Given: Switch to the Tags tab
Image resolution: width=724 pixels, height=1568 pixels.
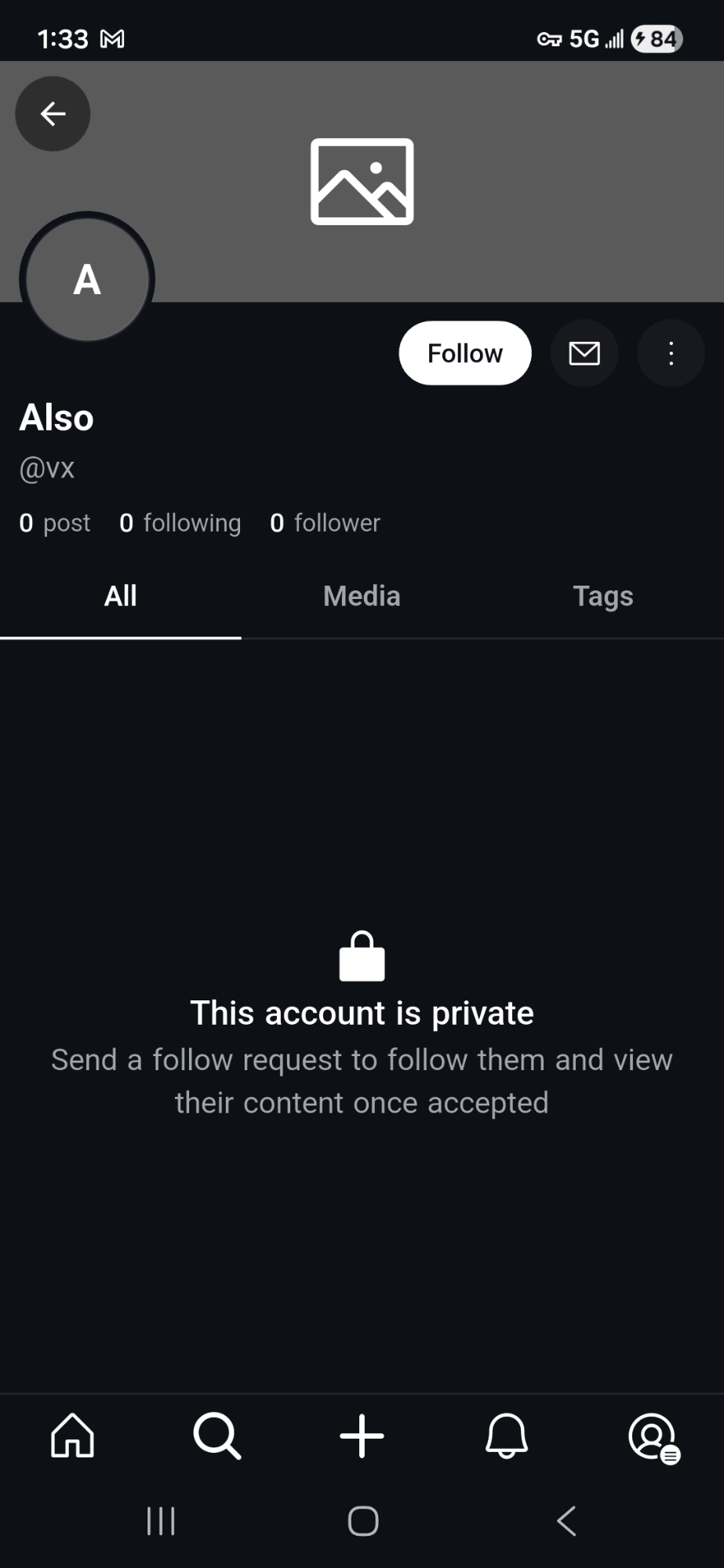Looking at the screenshot, I should point(602,597).
